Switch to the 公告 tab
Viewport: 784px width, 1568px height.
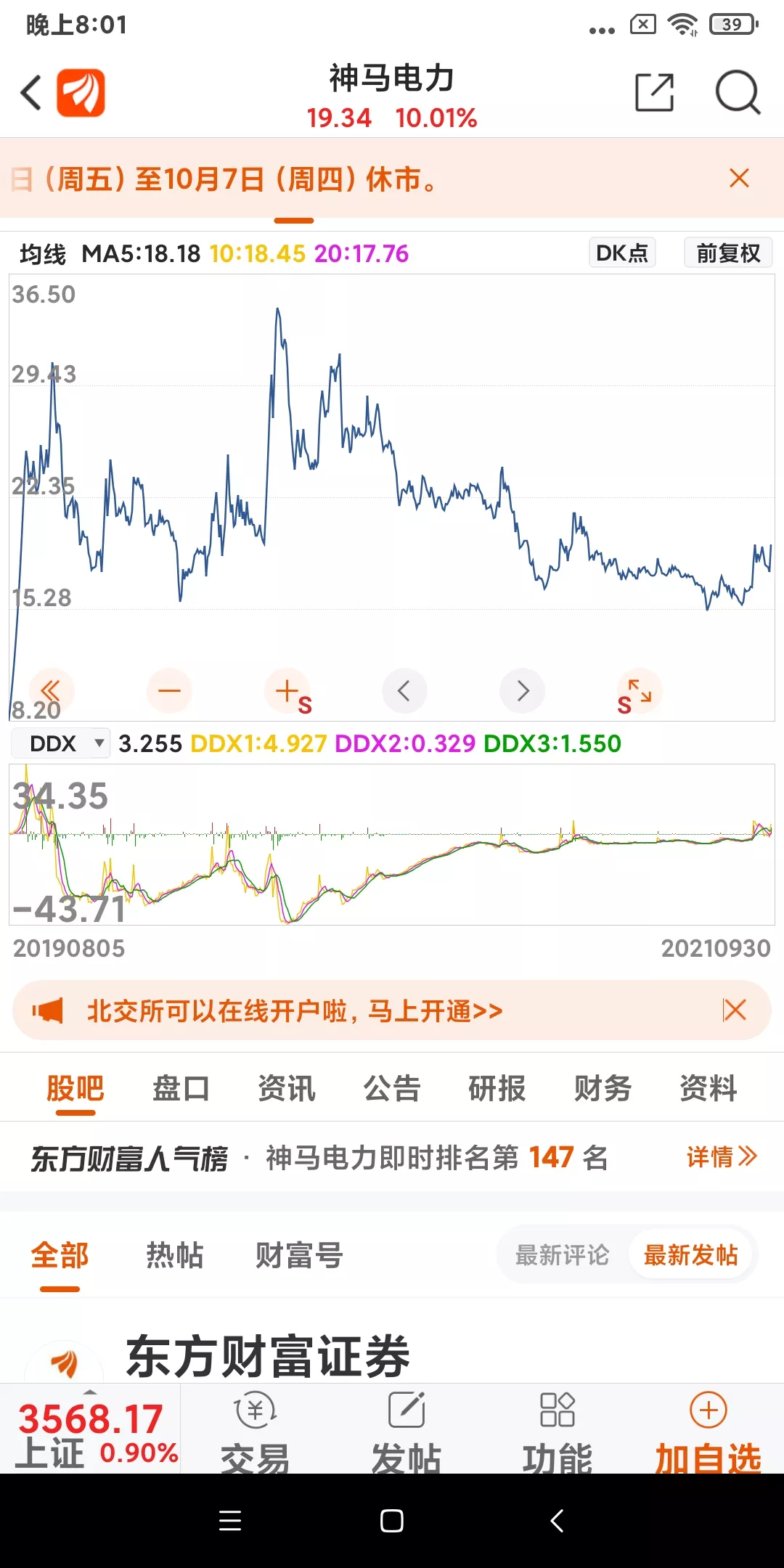(392, 1088)
